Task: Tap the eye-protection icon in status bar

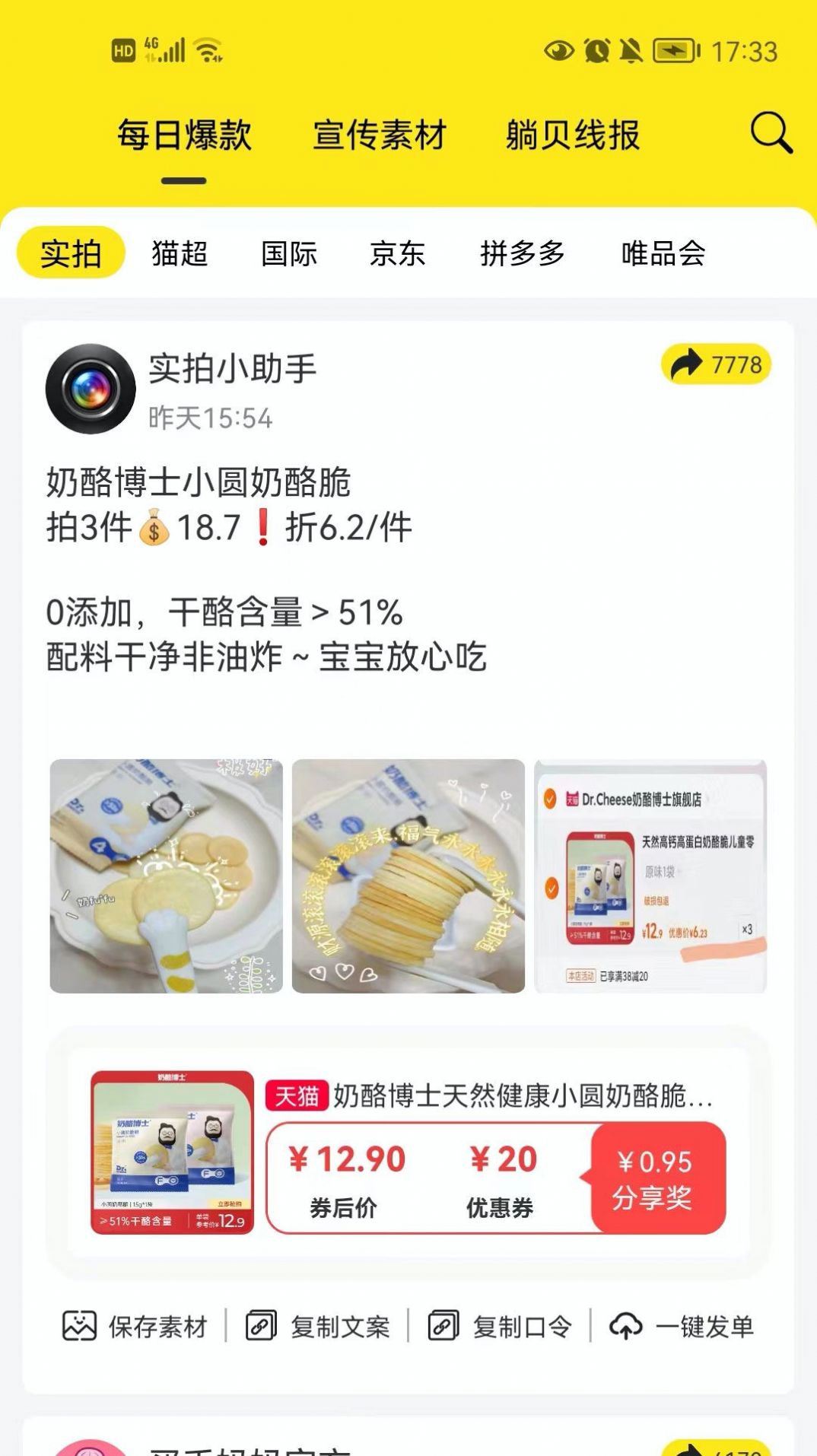Action: (x=558, y=50)
